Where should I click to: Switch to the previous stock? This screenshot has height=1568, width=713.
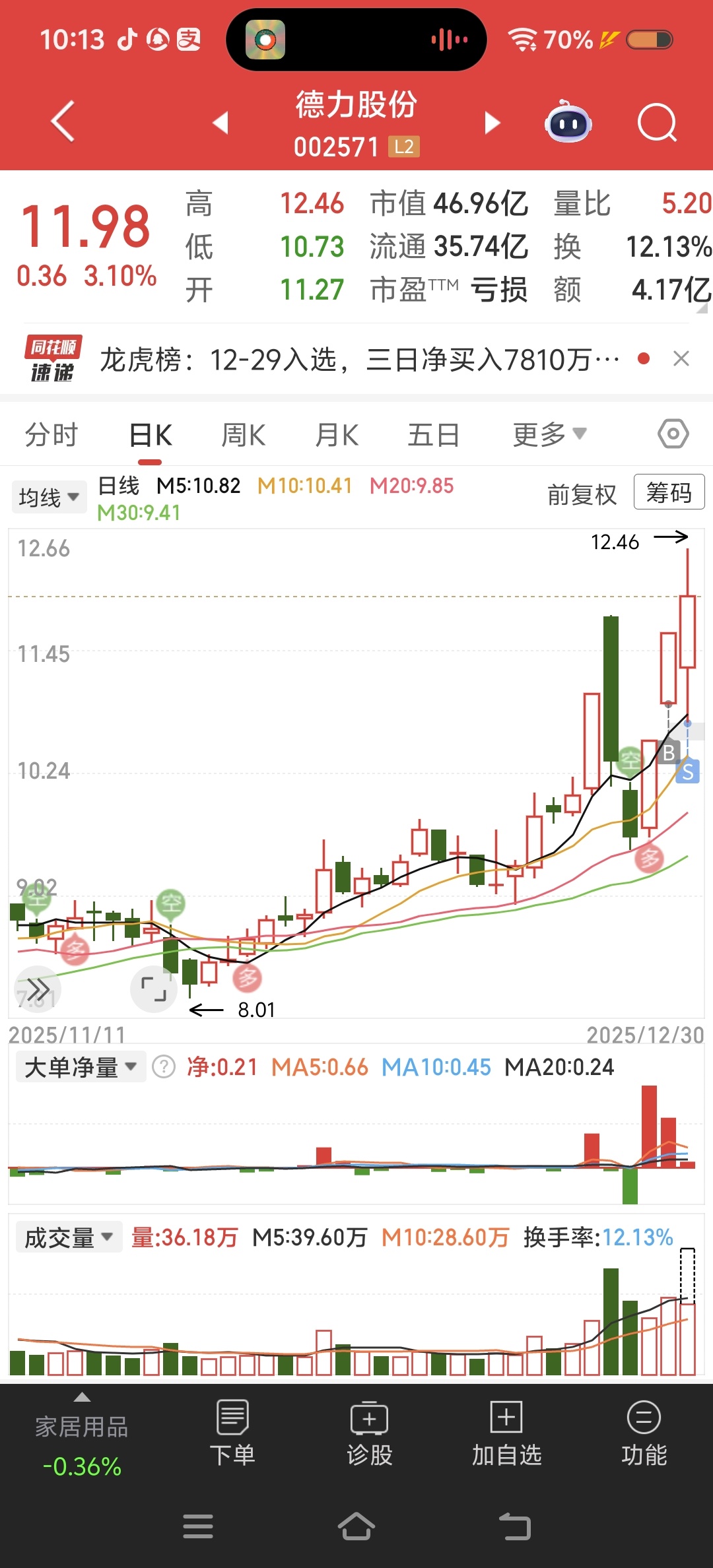coord(221,123)
